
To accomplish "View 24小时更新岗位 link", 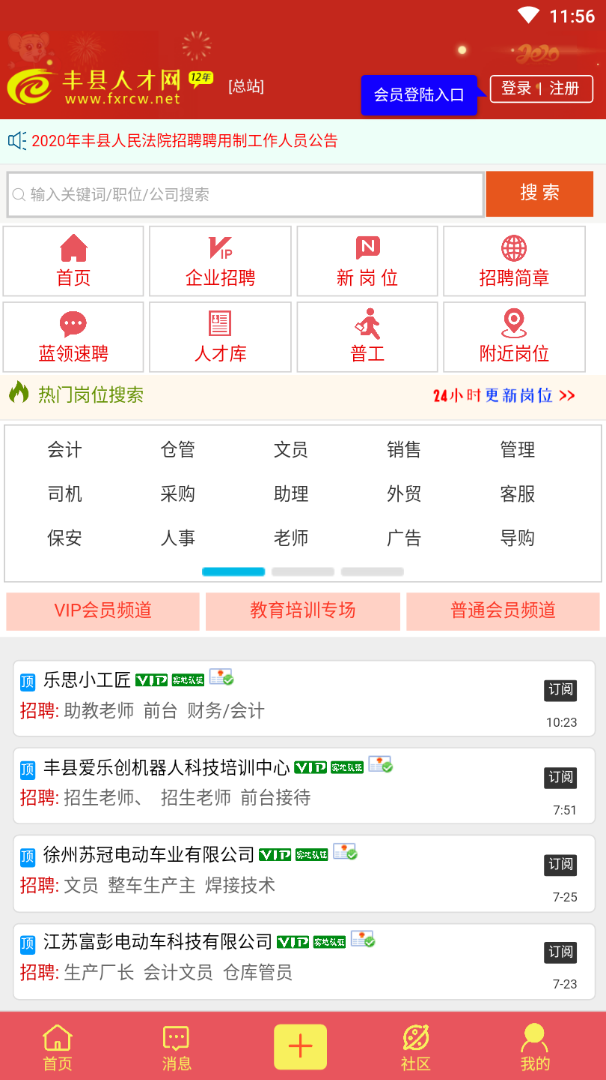I will click(504, 395).
